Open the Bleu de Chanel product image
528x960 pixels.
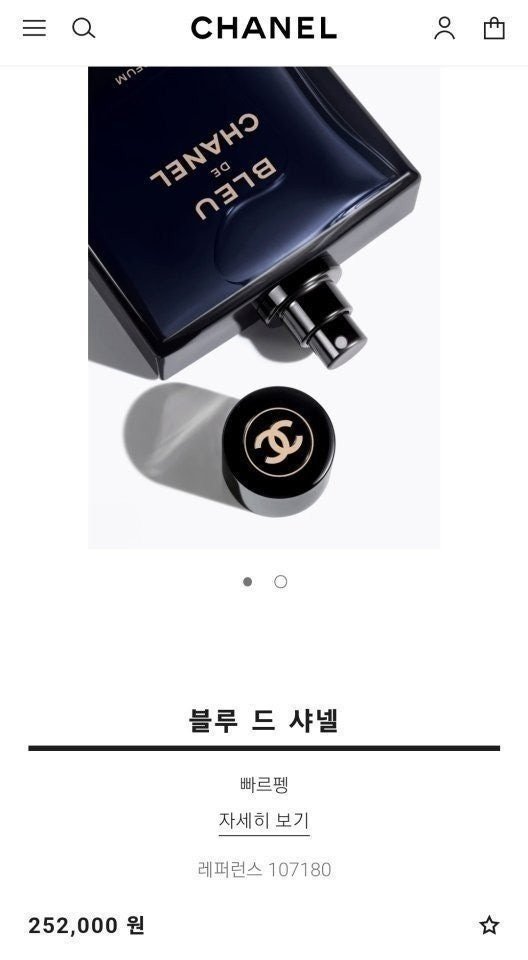point(264,307)
